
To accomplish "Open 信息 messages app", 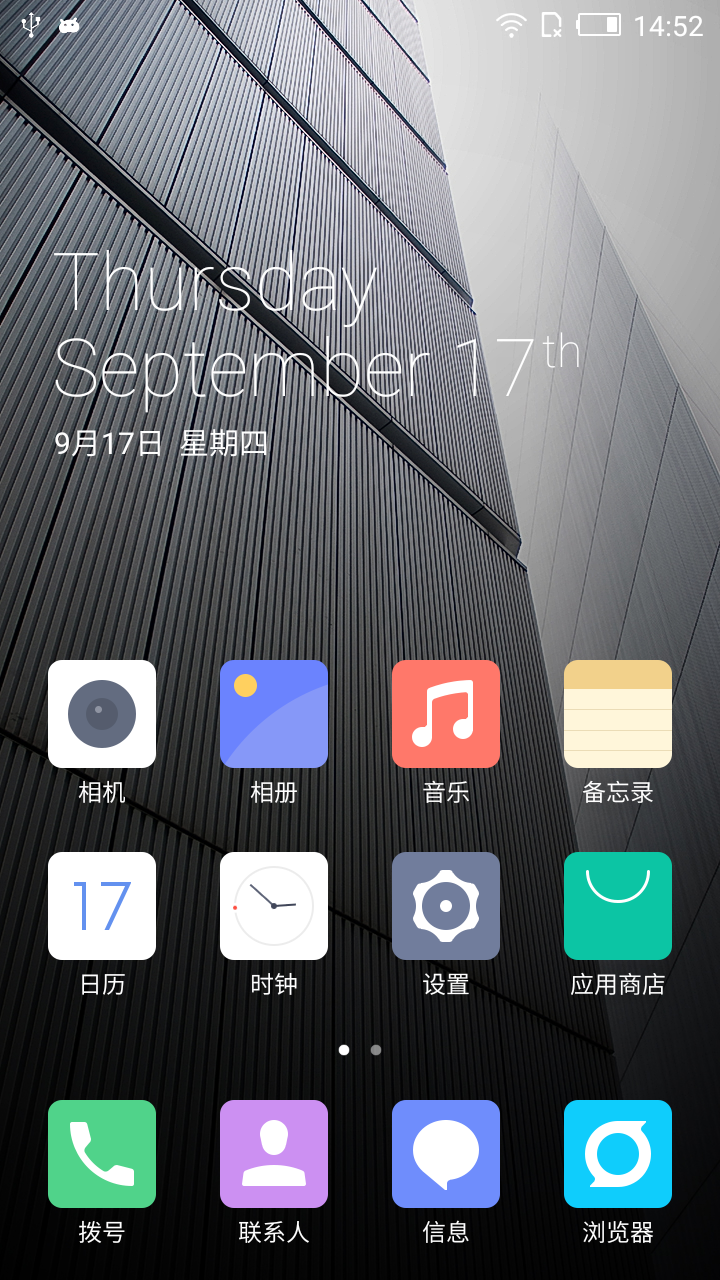I will 446,1154.
